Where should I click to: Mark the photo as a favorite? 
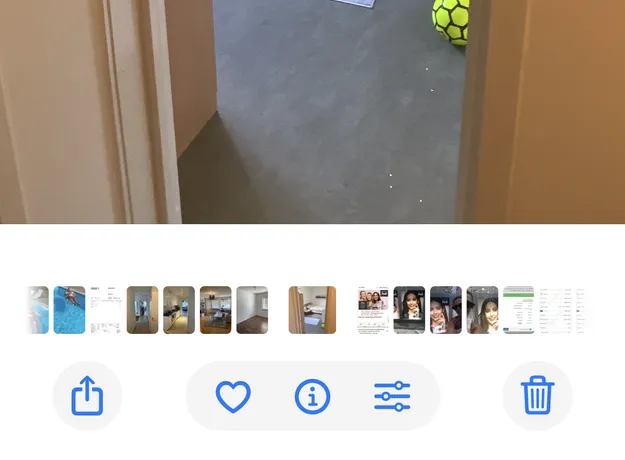pyautogui.click(x=233, y=397)
